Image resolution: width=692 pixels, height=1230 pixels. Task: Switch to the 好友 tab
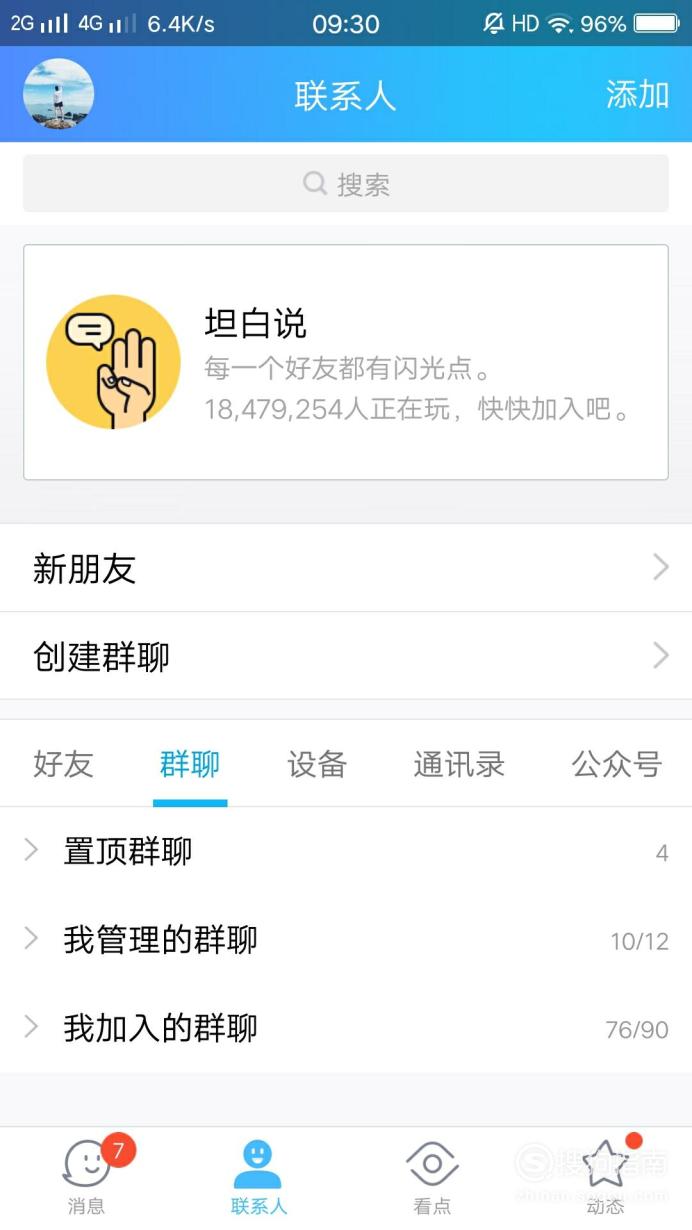coord(63,765)
